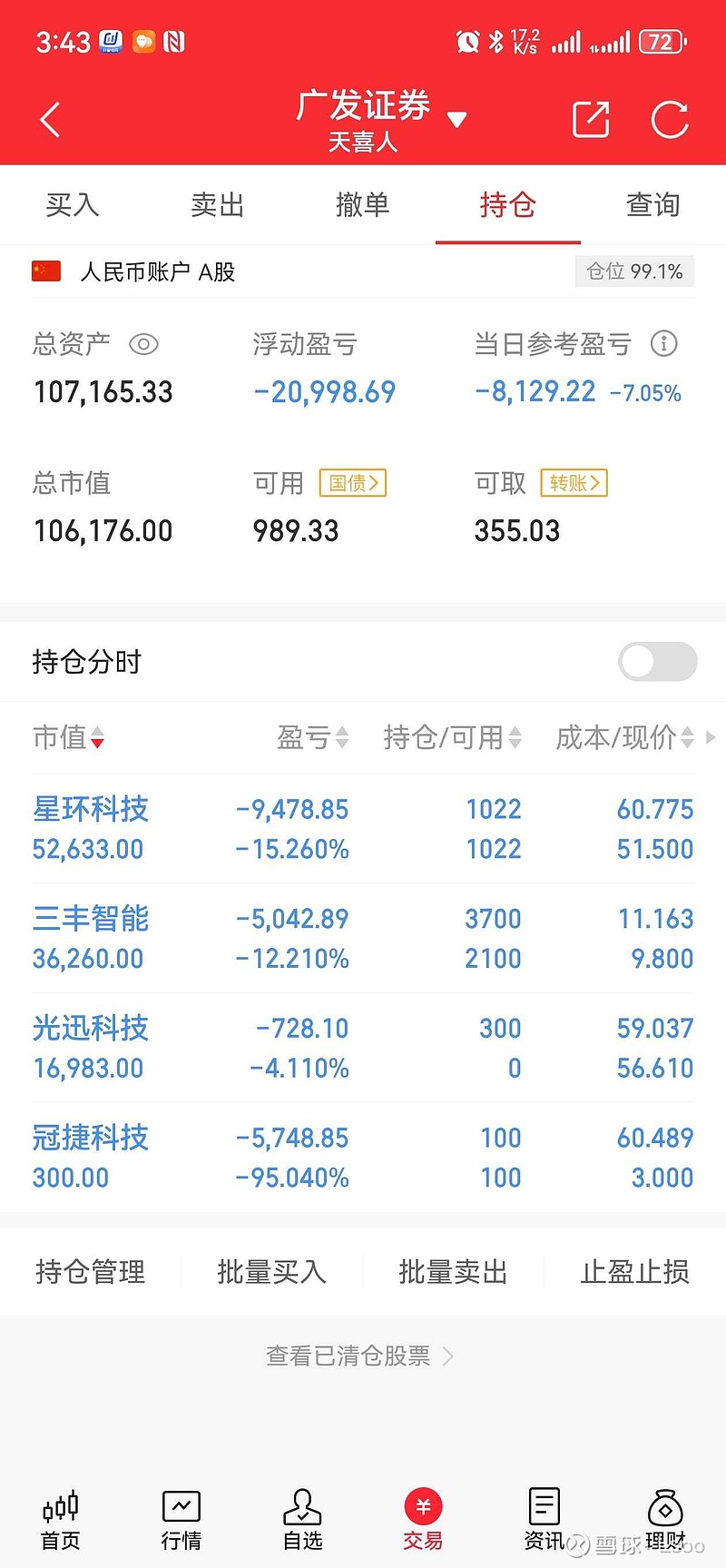This screenshot has height=1568, width=726.
Task: Expand the 广发证券 account dropdown arrow
Action: coord(456,119)
